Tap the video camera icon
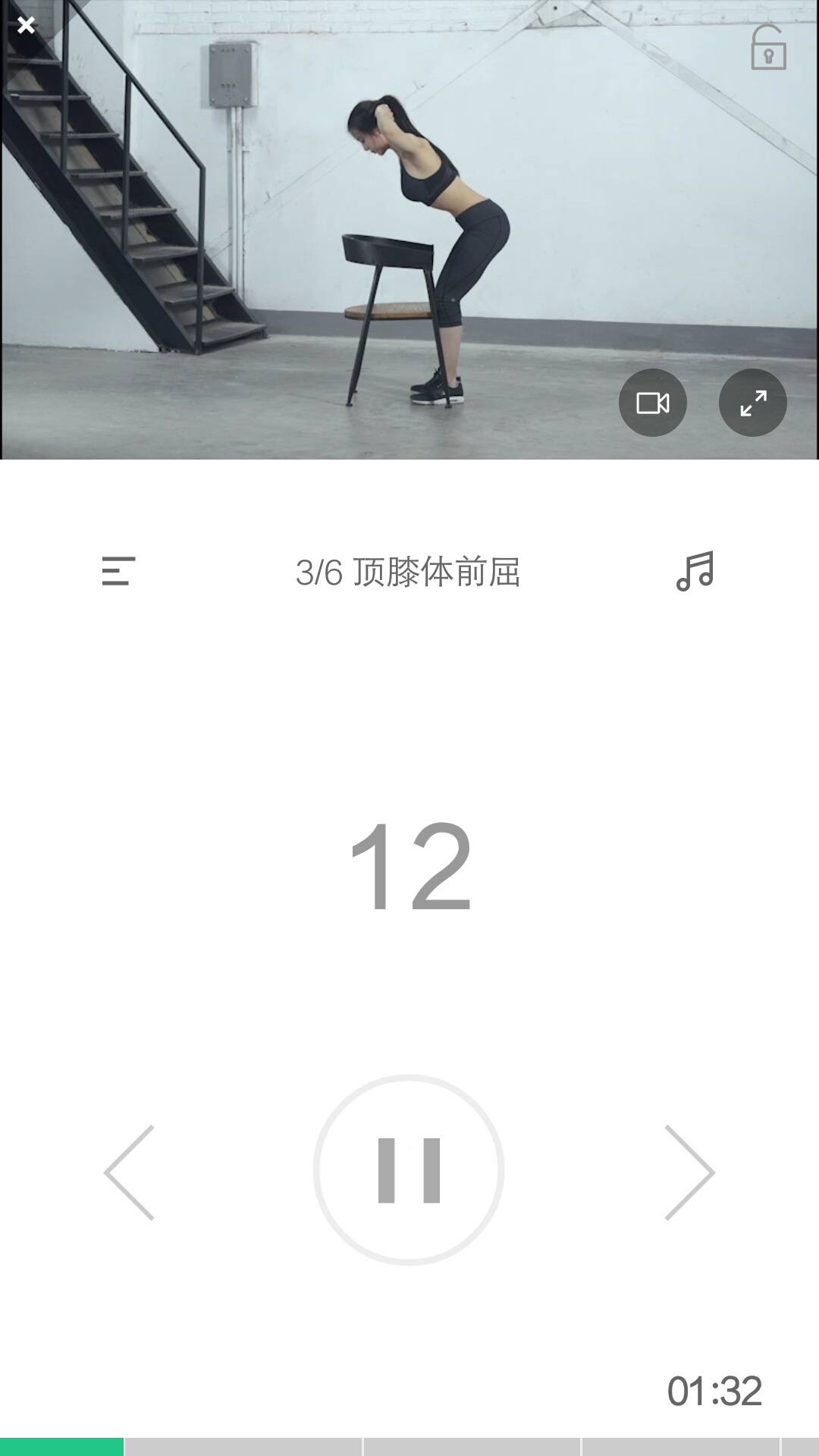 [652, 403]
